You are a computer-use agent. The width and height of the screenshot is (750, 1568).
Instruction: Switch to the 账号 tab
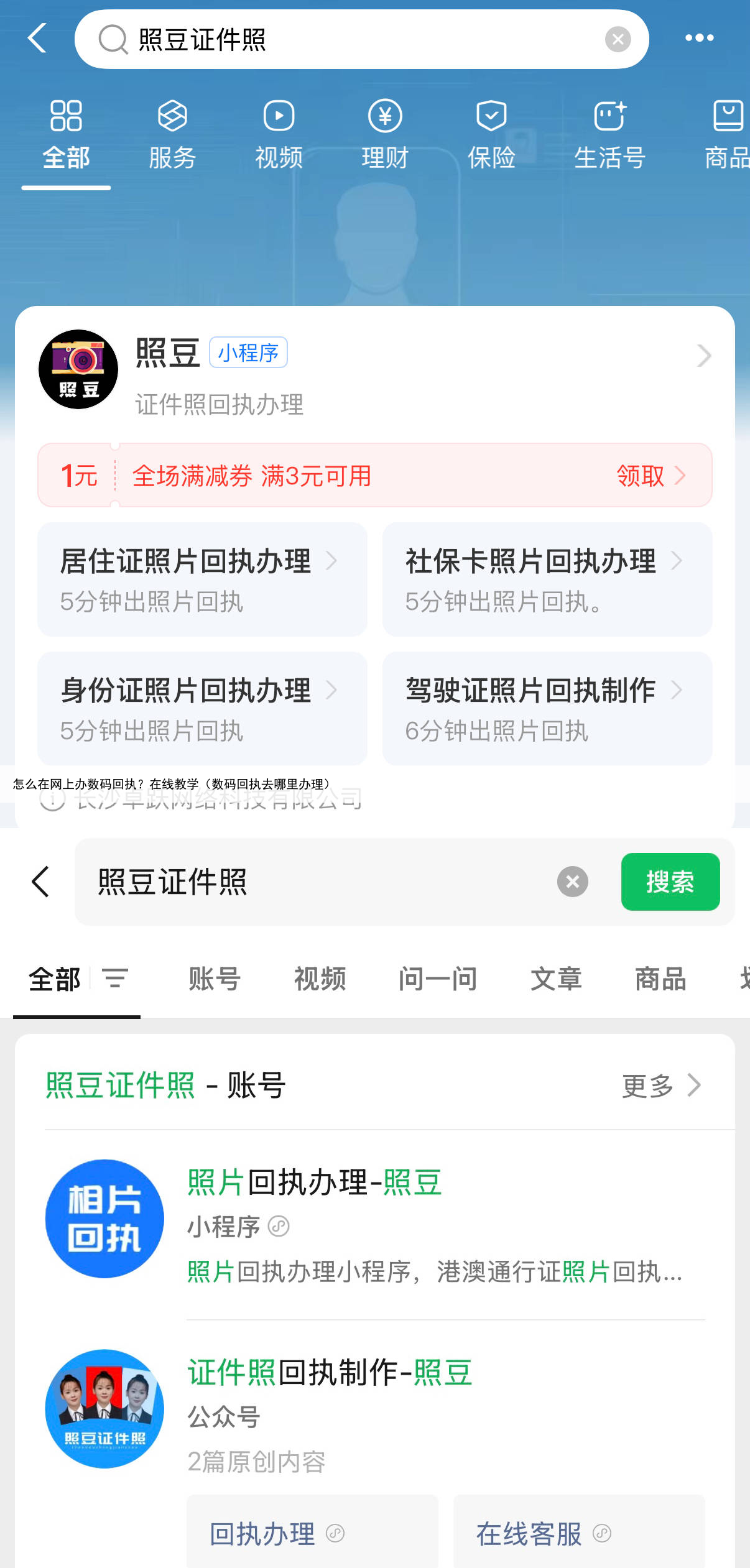[x=214, y=979]
